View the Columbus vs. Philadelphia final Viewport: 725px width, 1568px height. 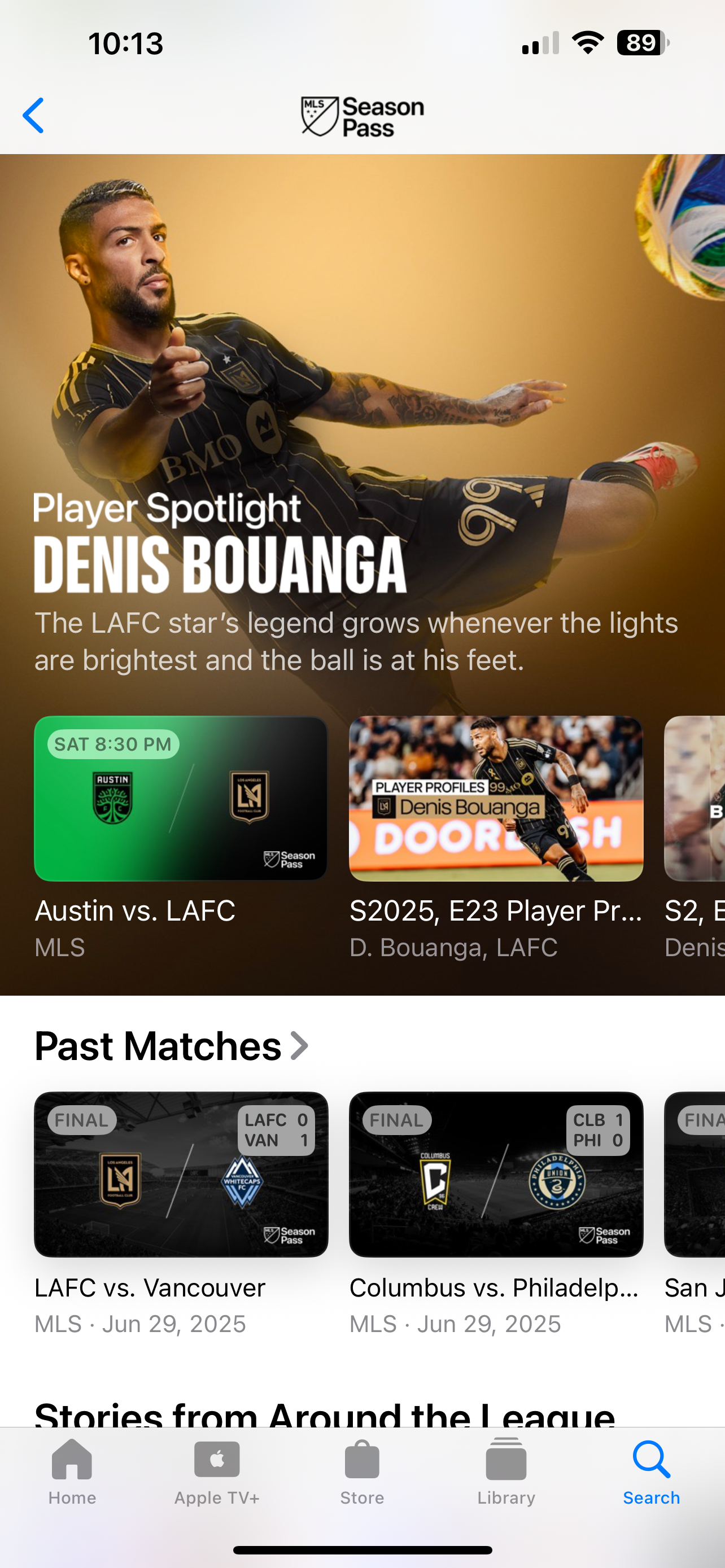coord(496,1174)
